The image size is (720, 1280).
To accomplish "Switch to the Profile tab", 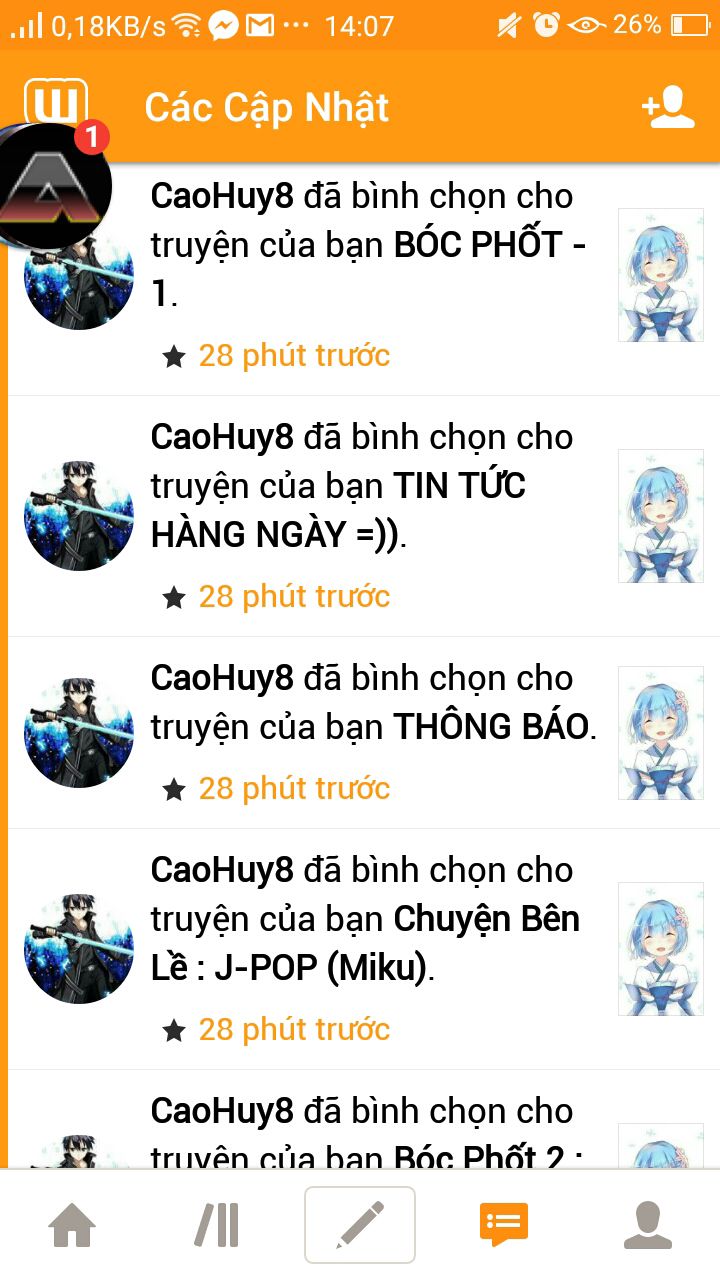I will coord(647,1225).
